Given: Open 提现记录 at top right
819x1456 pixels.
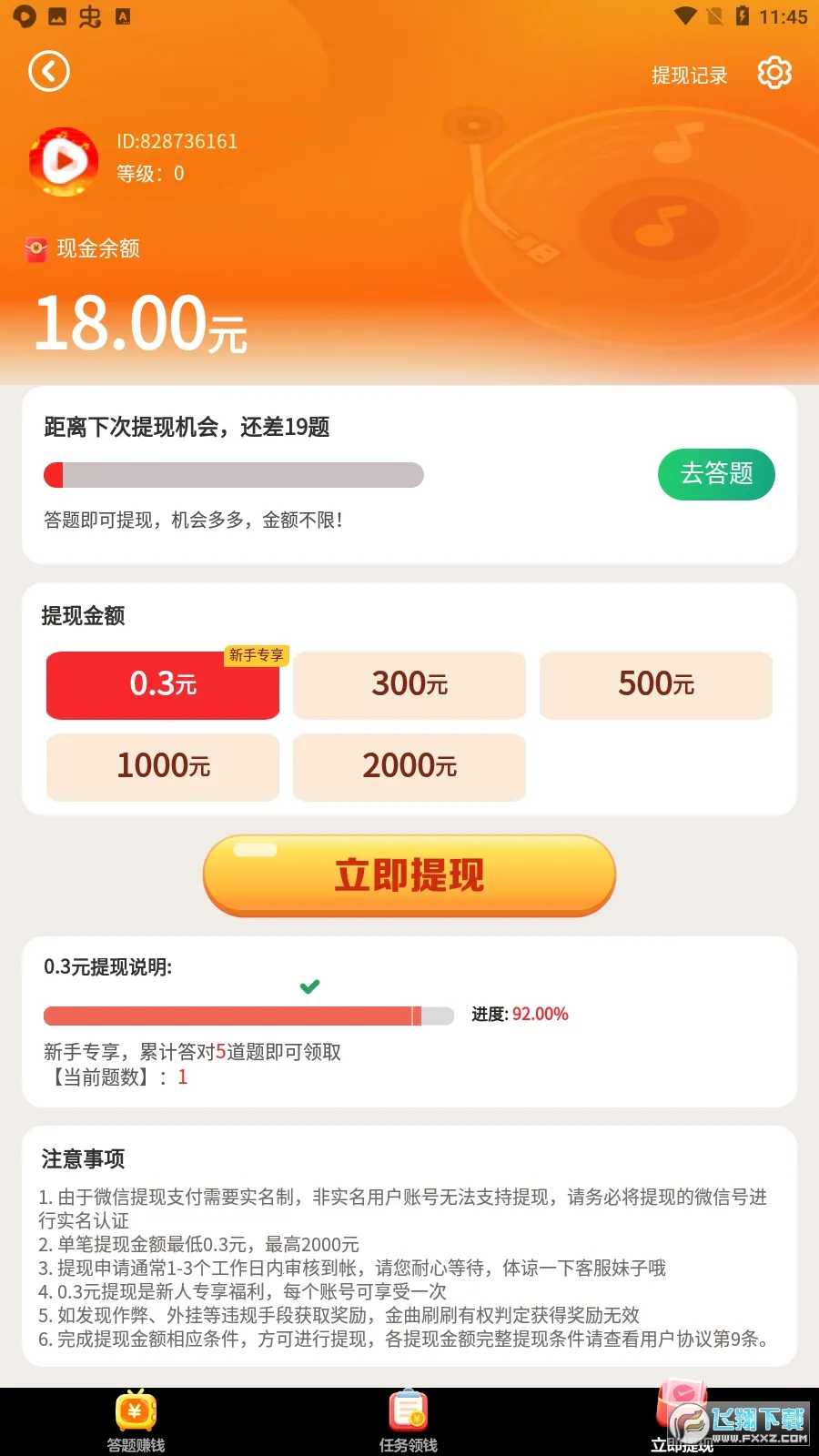Looking at the screenshot, I should 689,75.
